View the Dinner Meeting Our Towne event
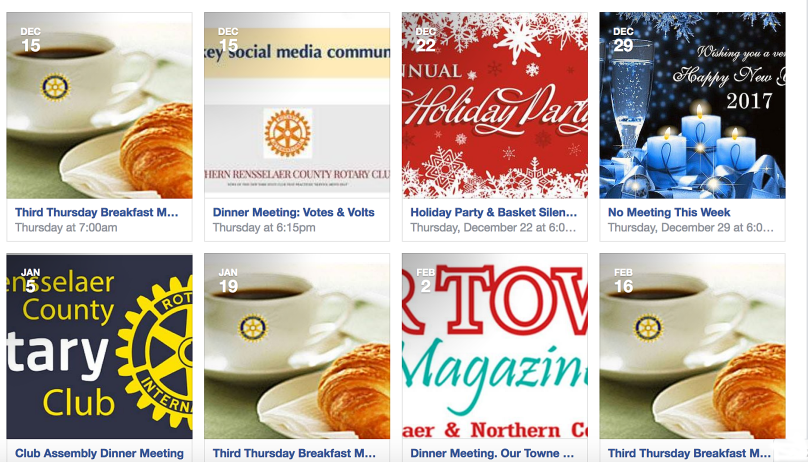The image size is (808, 462). [x=493, y=453]
